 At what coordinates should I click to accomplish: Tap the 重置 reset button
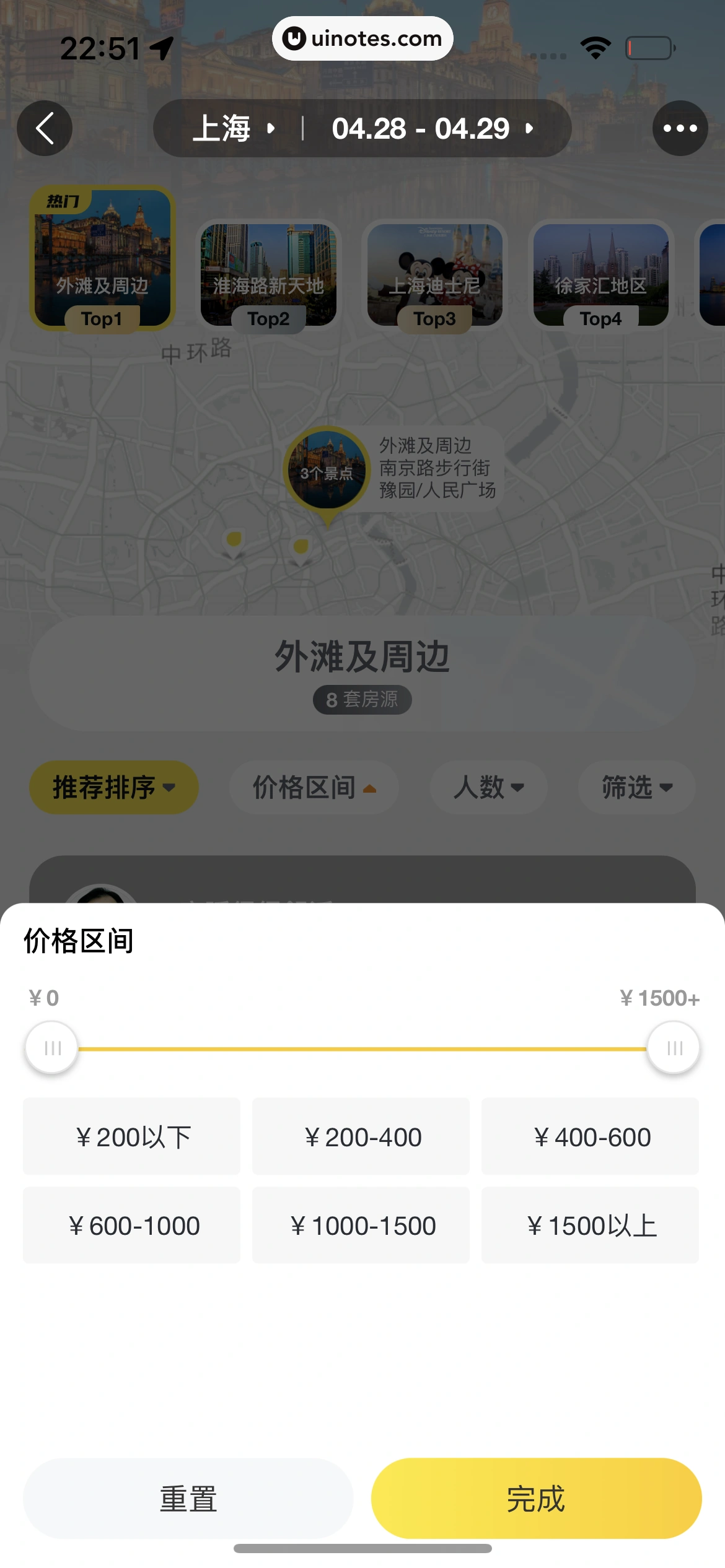188,1499
